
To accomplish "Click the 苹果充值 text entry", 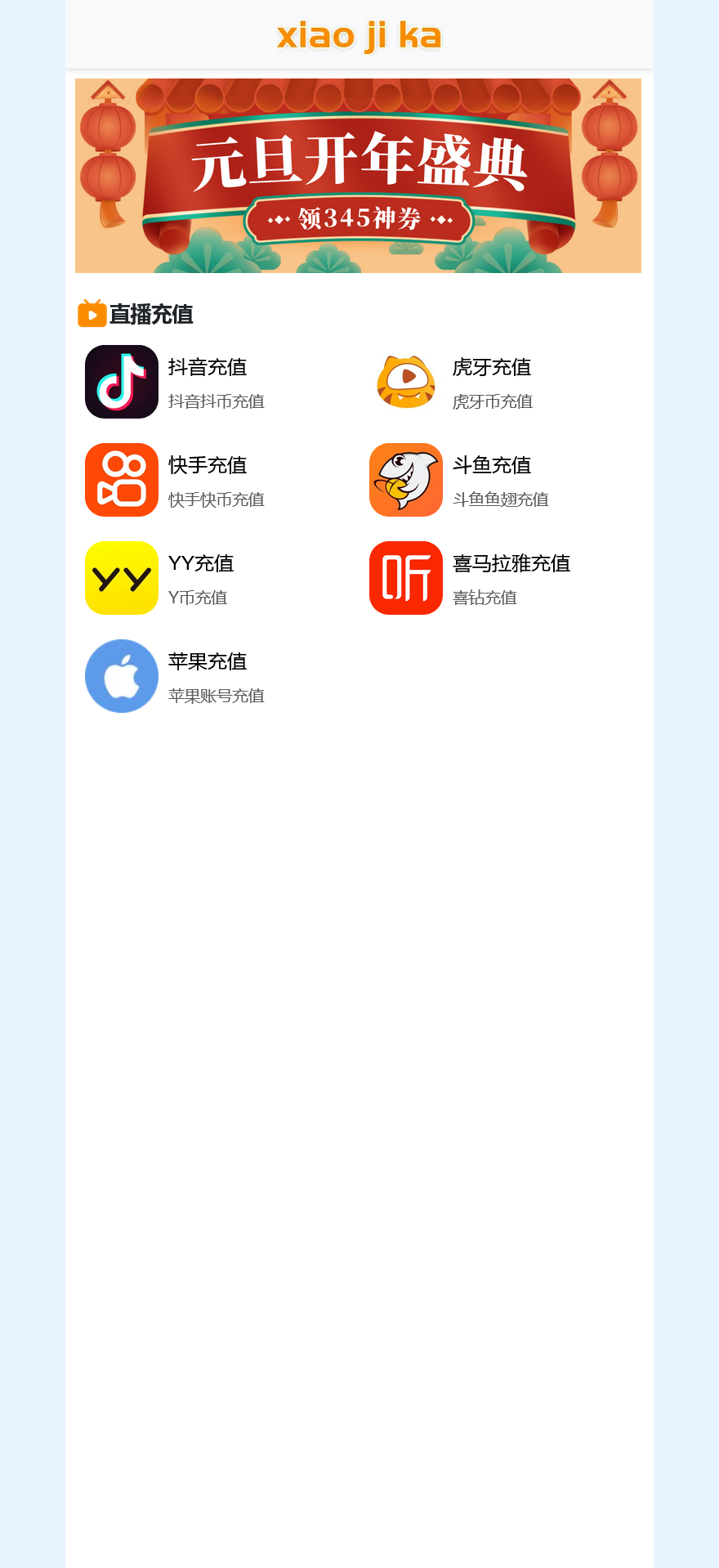I will point(208,662).
